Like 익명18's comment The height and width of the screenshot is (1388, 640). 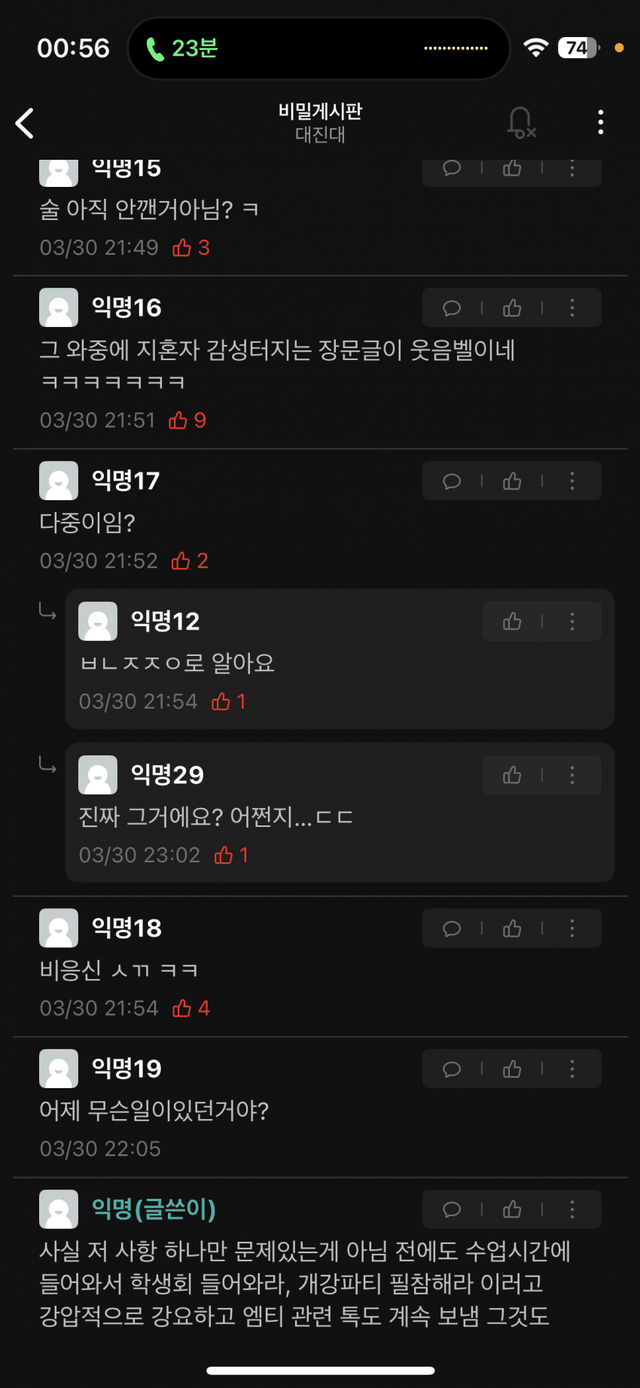point(512,929)
